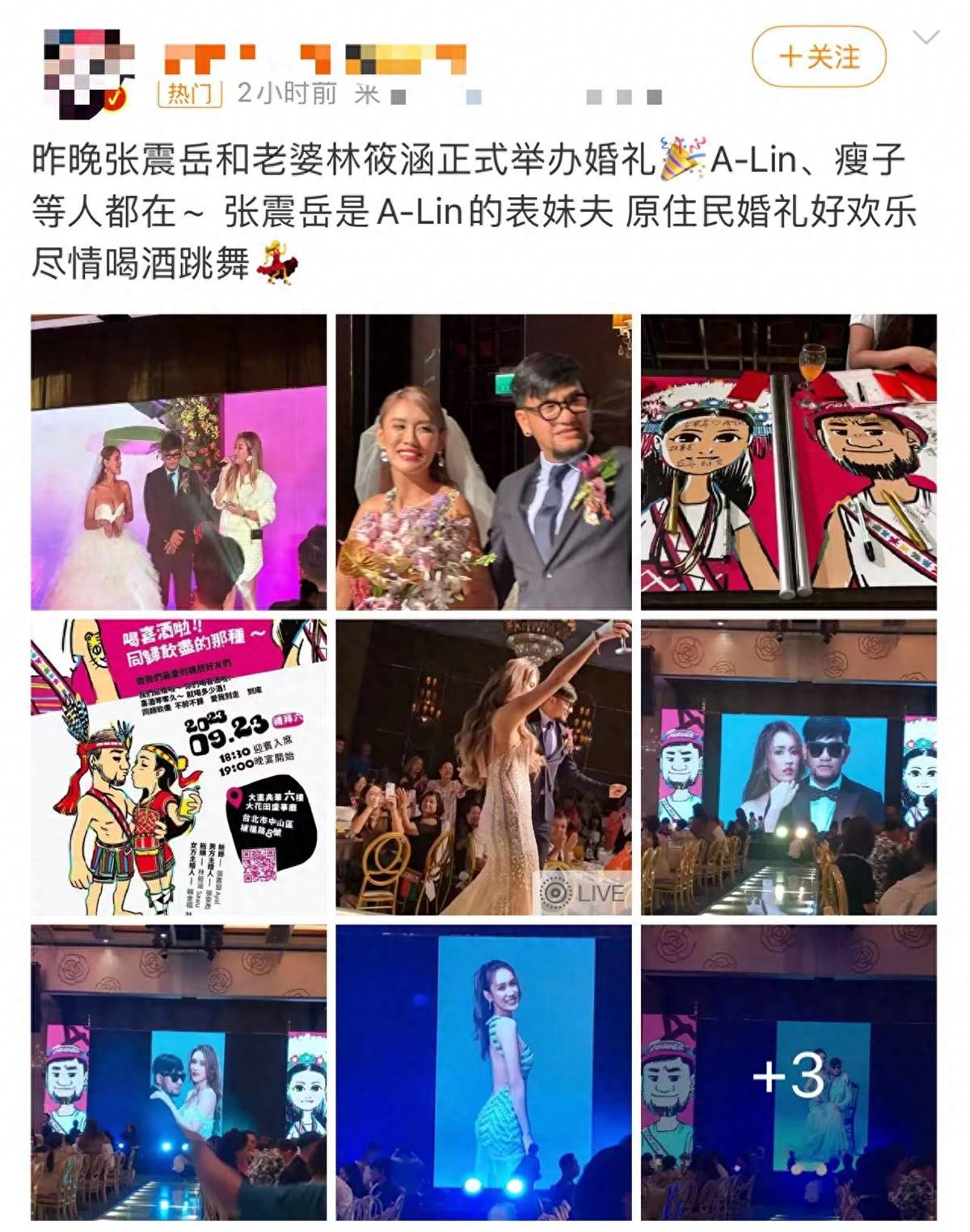Image resolution: width=970 pixels, height=1232 pixels.
Task: Open the wedding invitation poster image
Action: coord(179,767)
